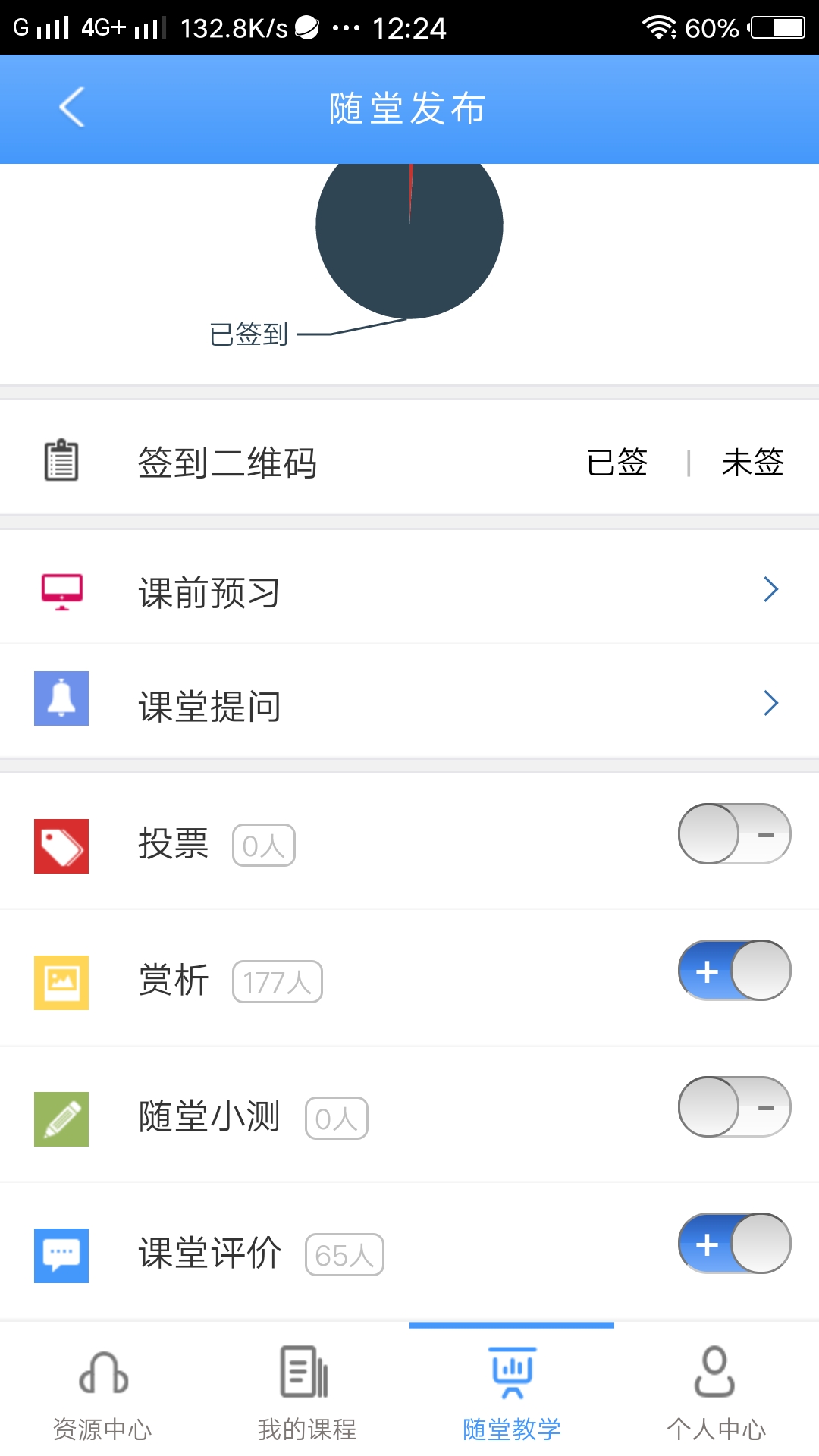Select the 随堂教学 tab
Viewport: 819px width, 1456px height.
(x=512, y=1394)
